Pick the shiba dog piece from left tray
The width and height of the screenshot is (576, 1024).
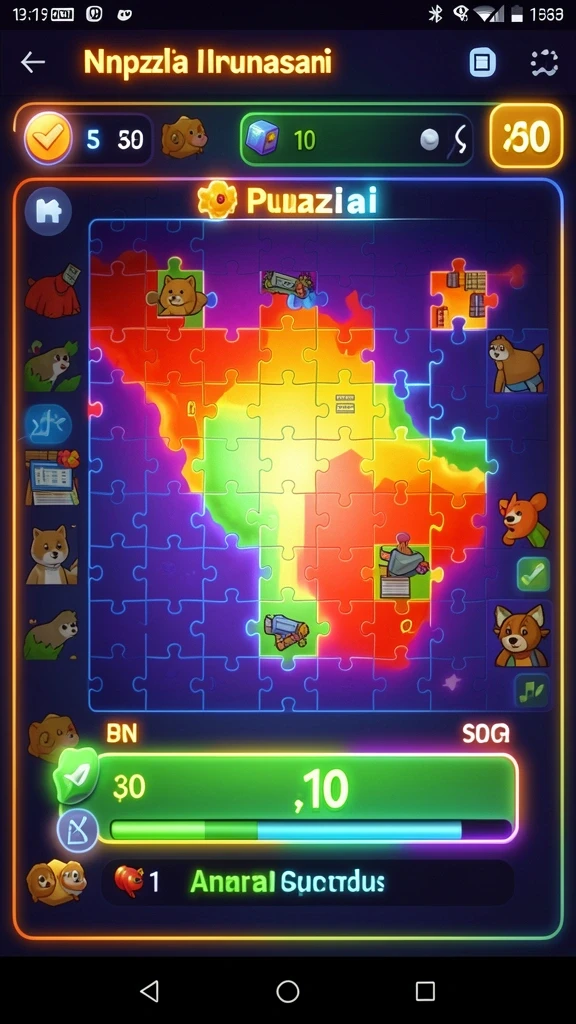(54, 555)
